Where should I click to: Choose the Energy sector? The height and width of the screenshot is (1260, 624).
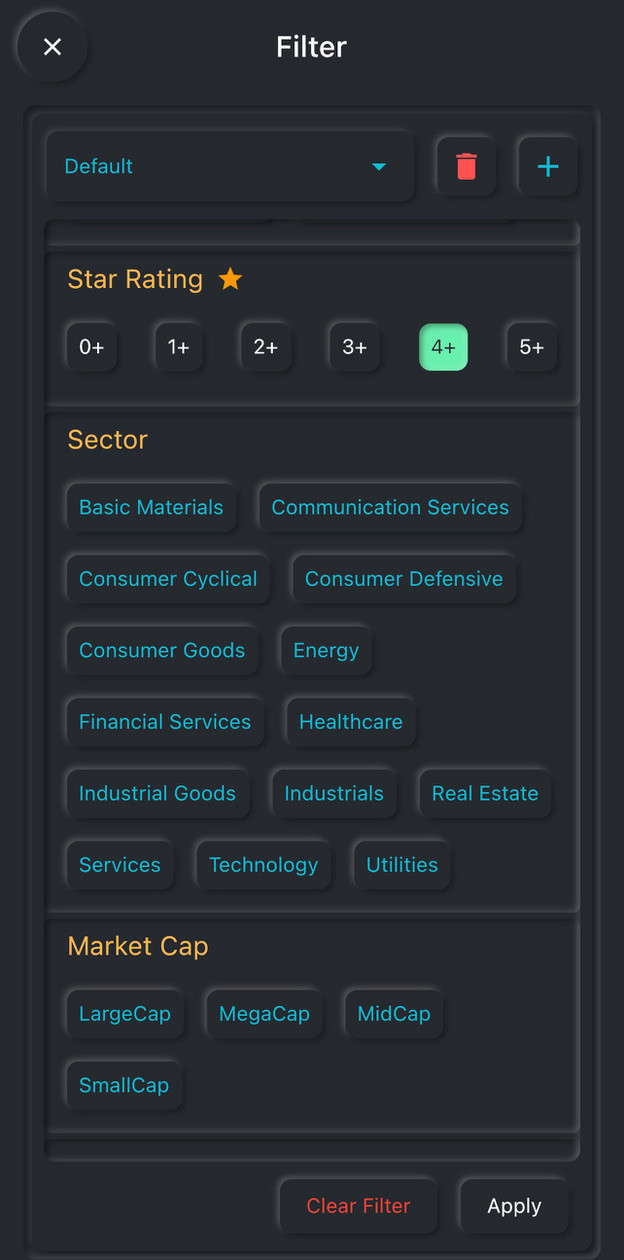[x=326, y=650]
